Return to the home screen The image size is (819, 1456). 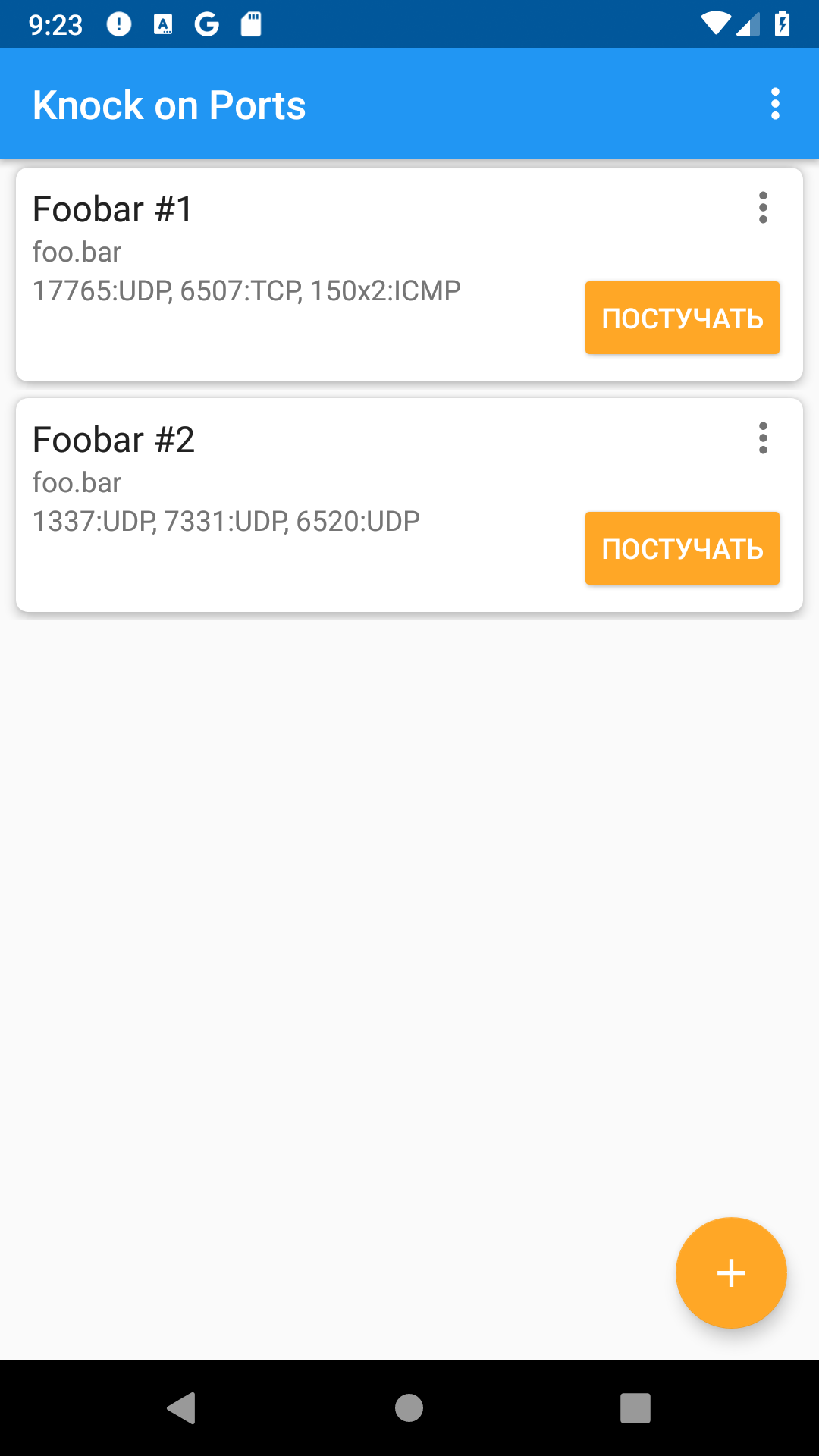click(x=409, y=1408)
